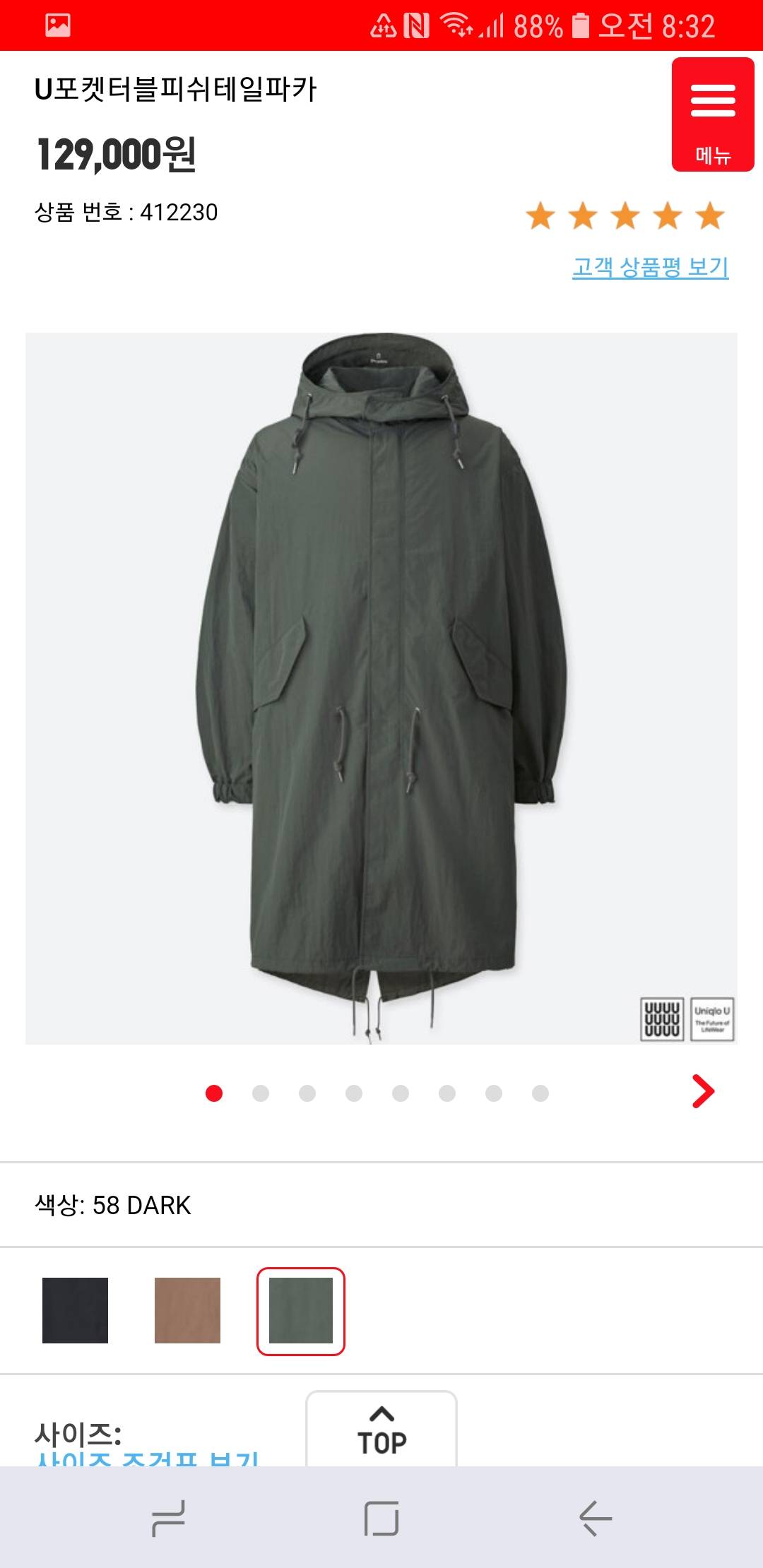Open the parka product image
Image resolution: width=763 pixels, height=1568 pixels.
click(x=381, y=688)
